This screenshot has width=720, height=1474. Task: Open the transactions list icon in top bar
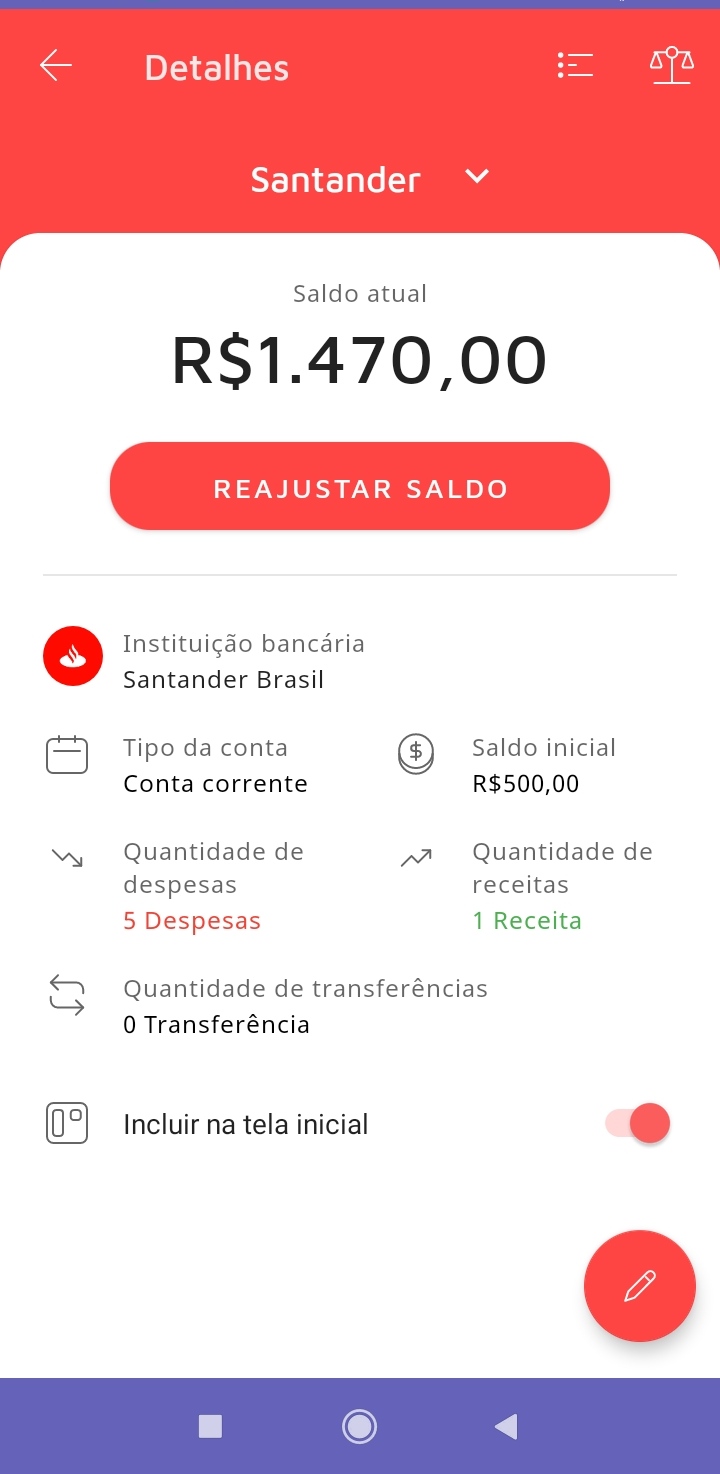(x=575, y=65)
